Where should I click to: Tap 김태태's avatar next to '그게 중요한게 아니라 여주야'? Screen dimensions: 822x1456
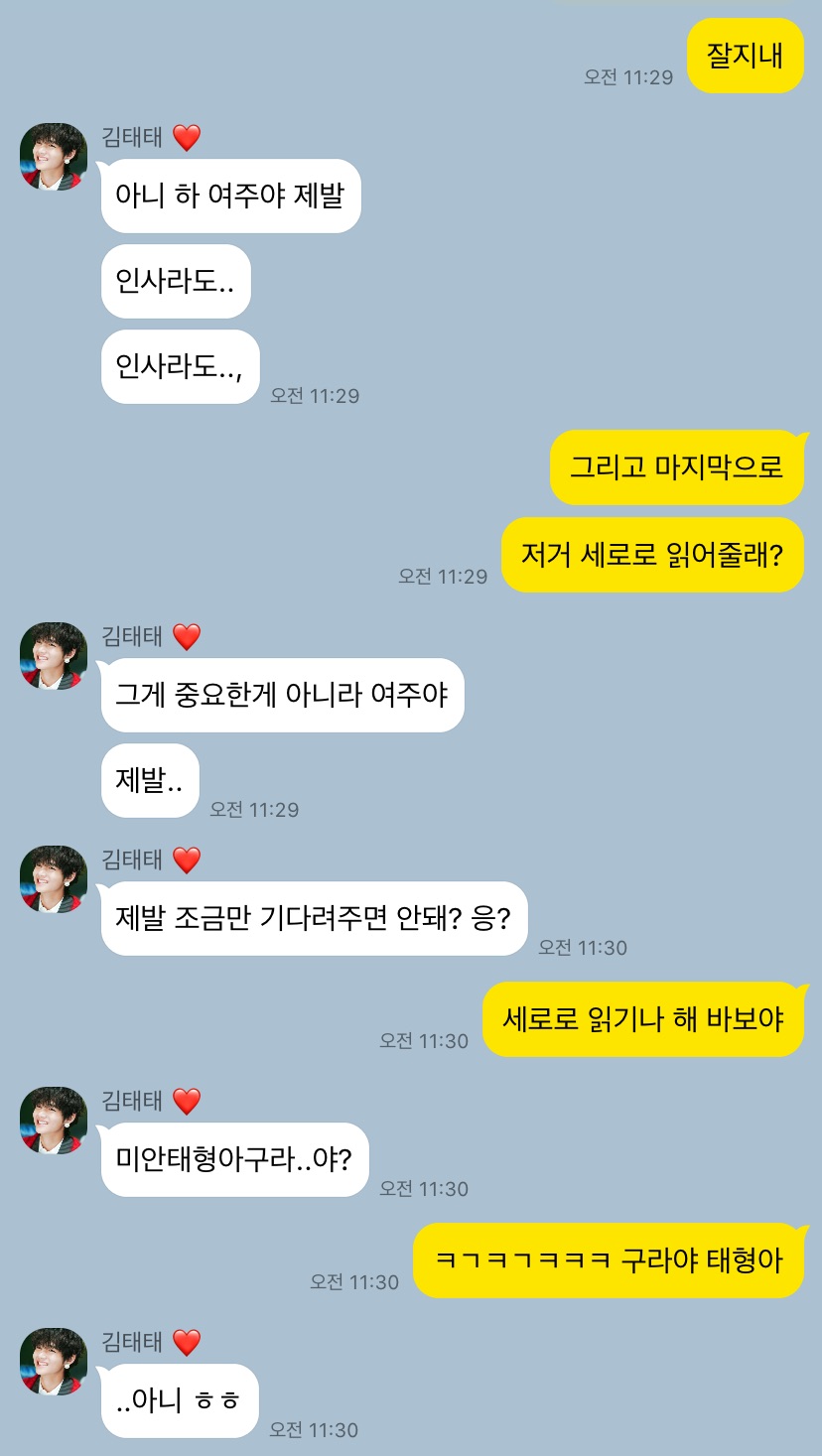(54, 656)
